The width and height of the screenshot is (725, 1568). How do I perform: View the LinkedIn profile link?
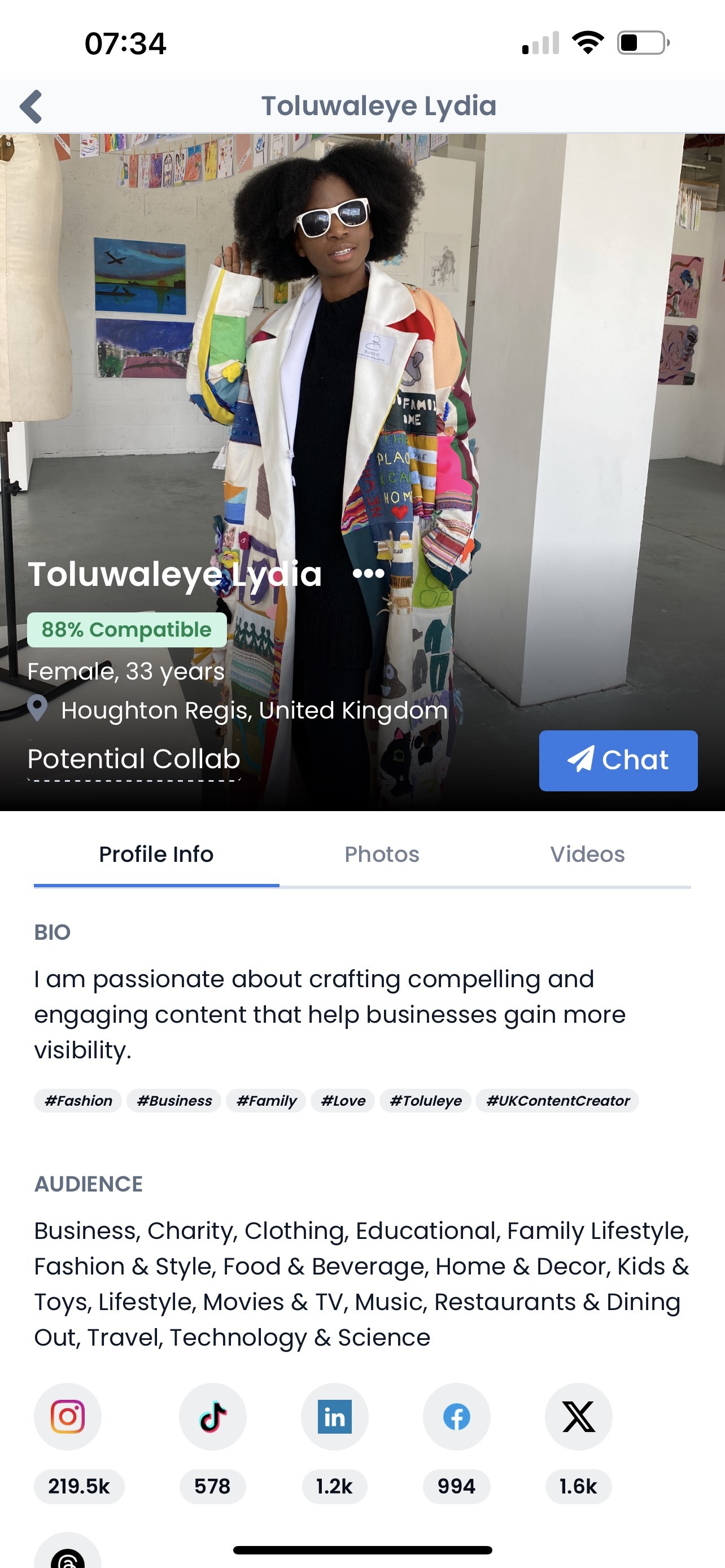(334, 1416)
